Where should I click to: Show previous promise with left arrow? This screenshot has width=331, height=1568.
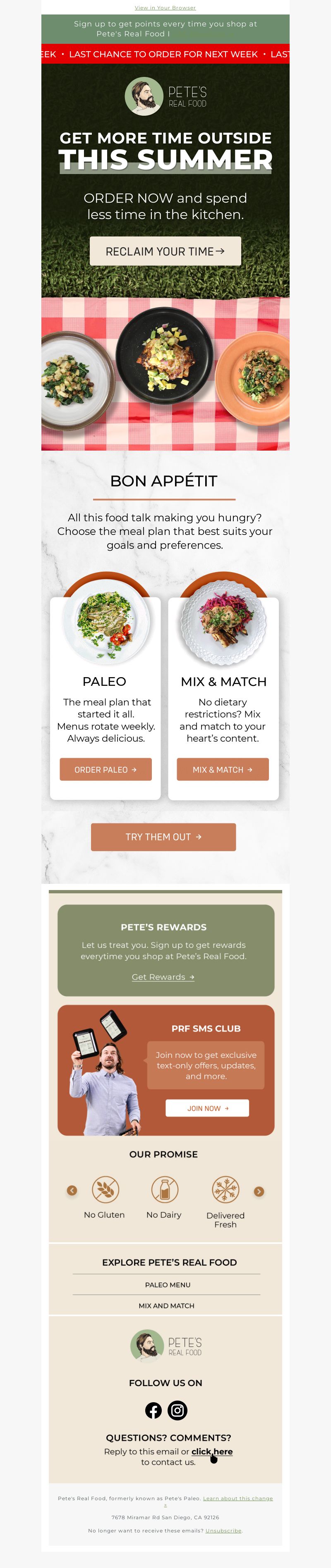click(72, 1191)
